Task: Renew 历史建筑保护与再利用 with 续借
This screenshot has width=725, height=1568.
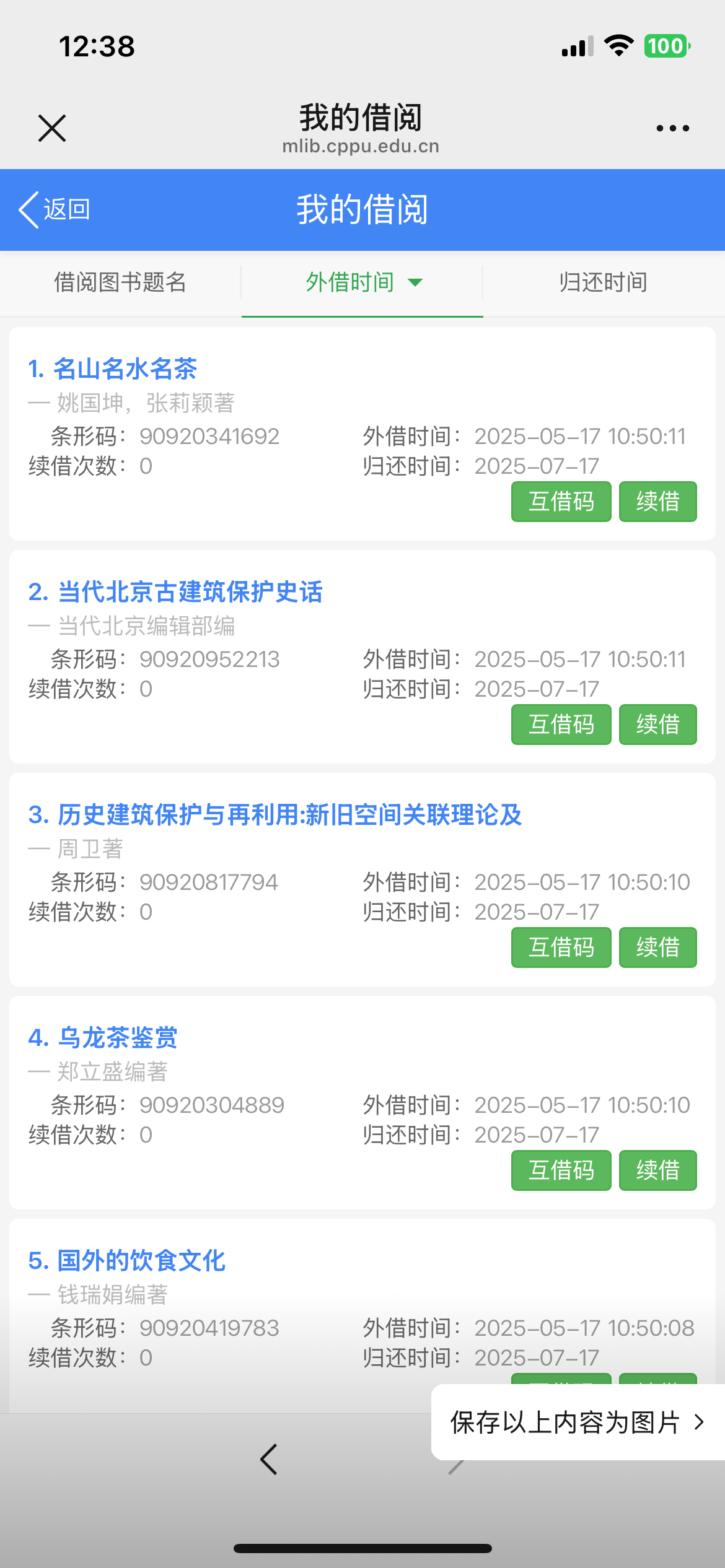Action: click(657, 947)
